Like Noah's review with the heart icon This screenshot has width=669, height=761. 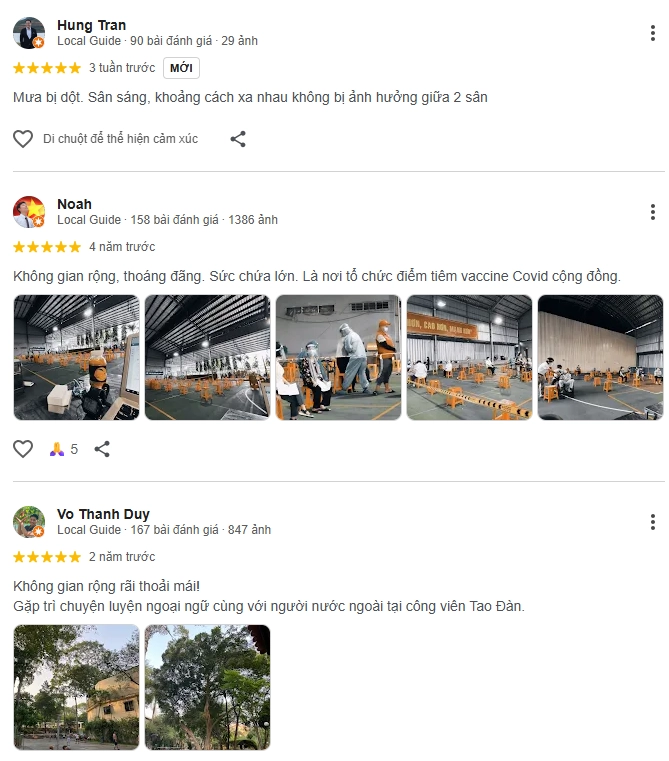(x=23, y=449)
